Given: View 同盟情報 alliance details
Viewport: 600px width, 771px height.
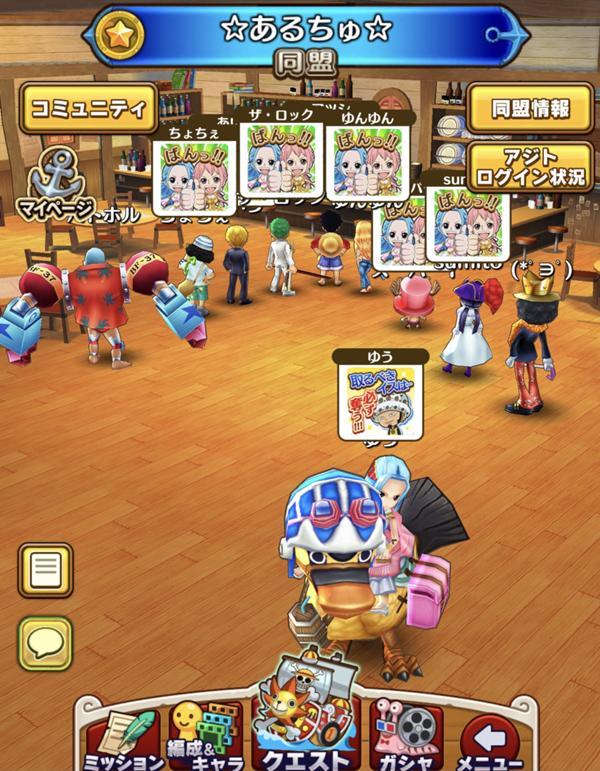Looking at the screenshot, I should [x=530, y=109].
